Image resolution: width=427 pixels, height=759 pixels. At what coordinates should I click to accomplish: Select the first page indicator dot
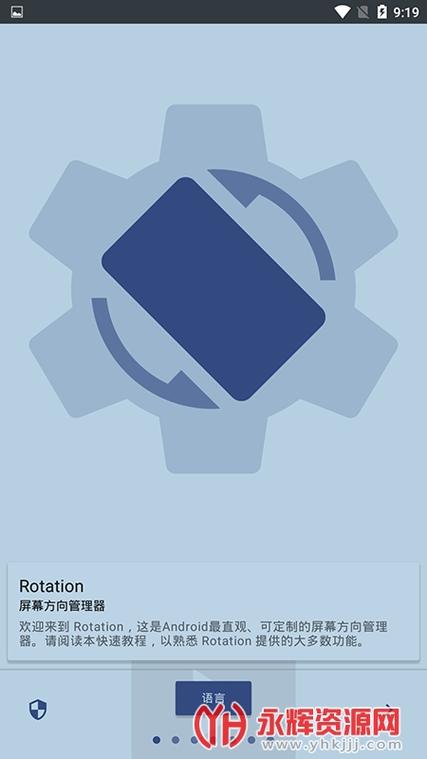[156, 740]
